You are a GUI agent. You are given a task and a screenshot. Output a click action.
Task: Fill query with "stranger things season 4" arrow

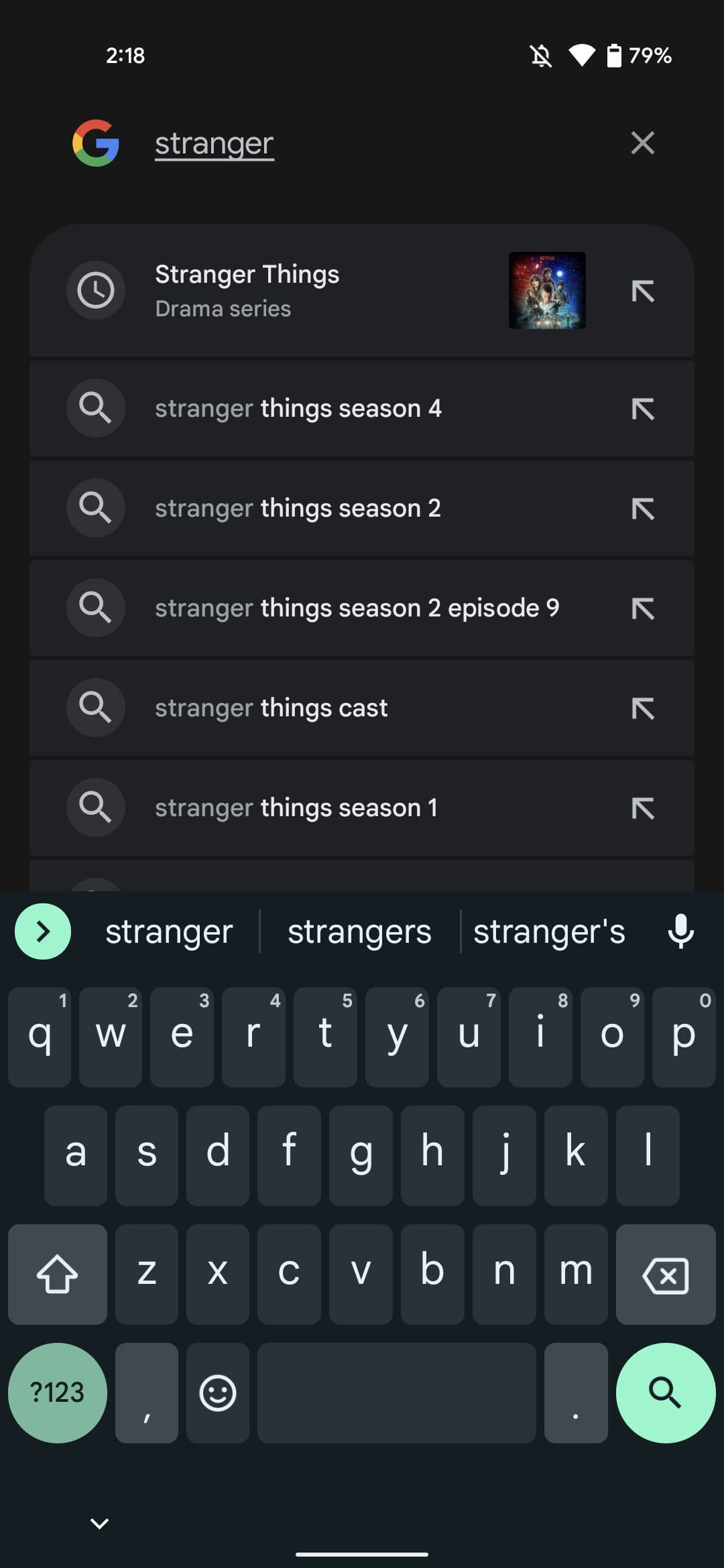point(642,408)
